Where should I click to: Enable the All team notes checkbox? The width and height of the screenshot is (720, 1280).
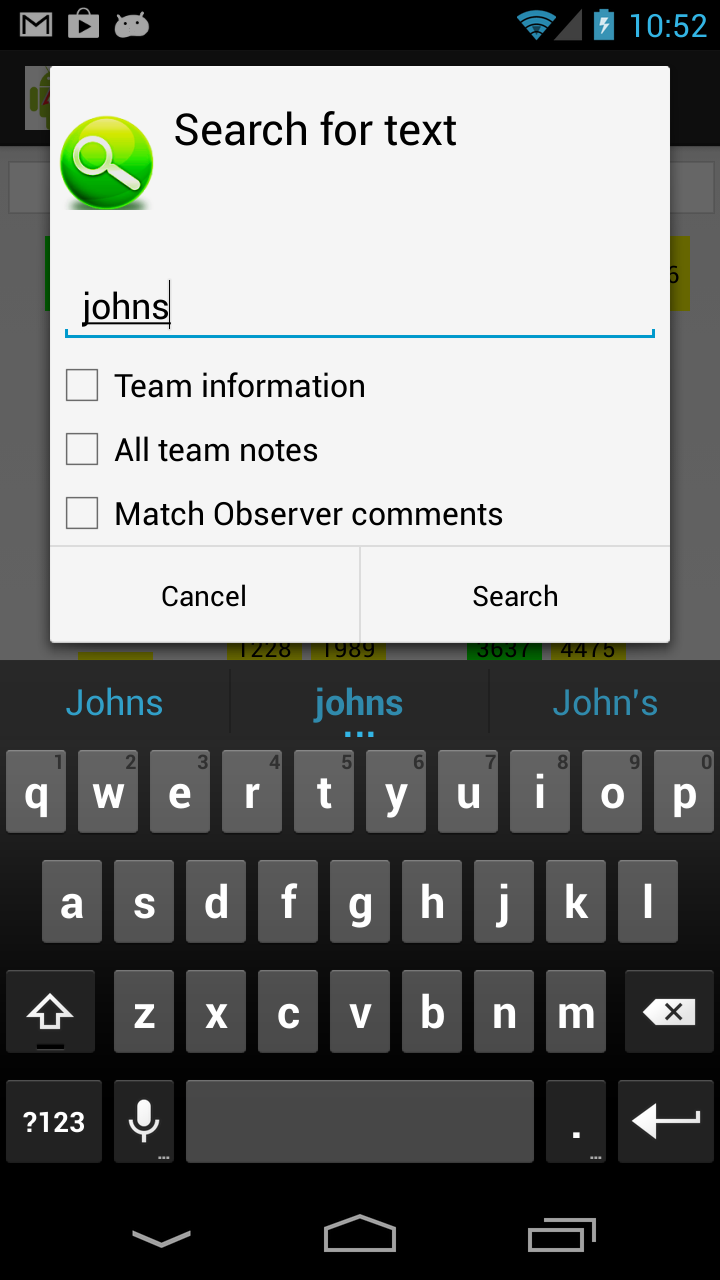[x=82, y=450]
